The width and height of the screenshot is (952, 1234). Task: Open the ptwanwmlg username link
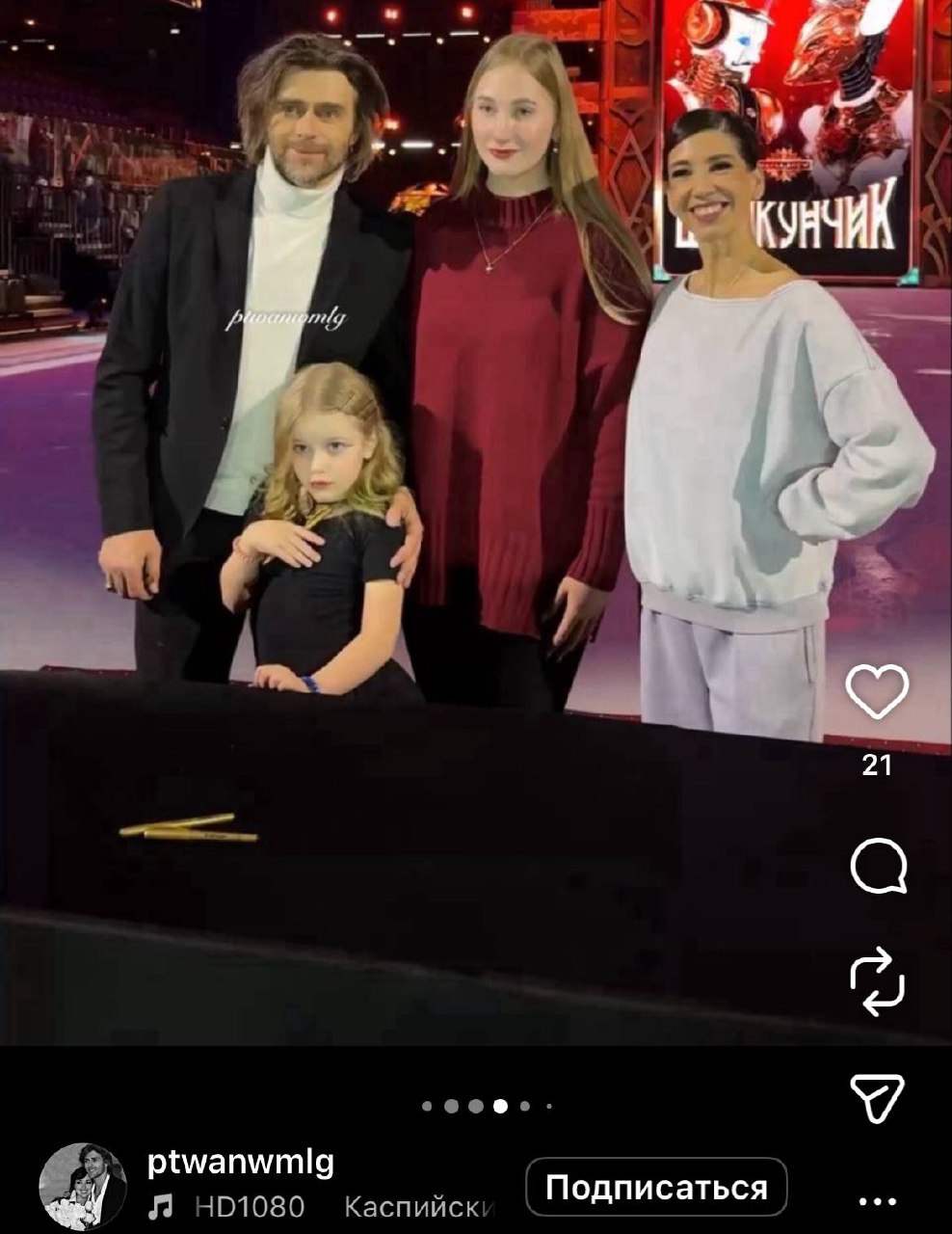241,1162
